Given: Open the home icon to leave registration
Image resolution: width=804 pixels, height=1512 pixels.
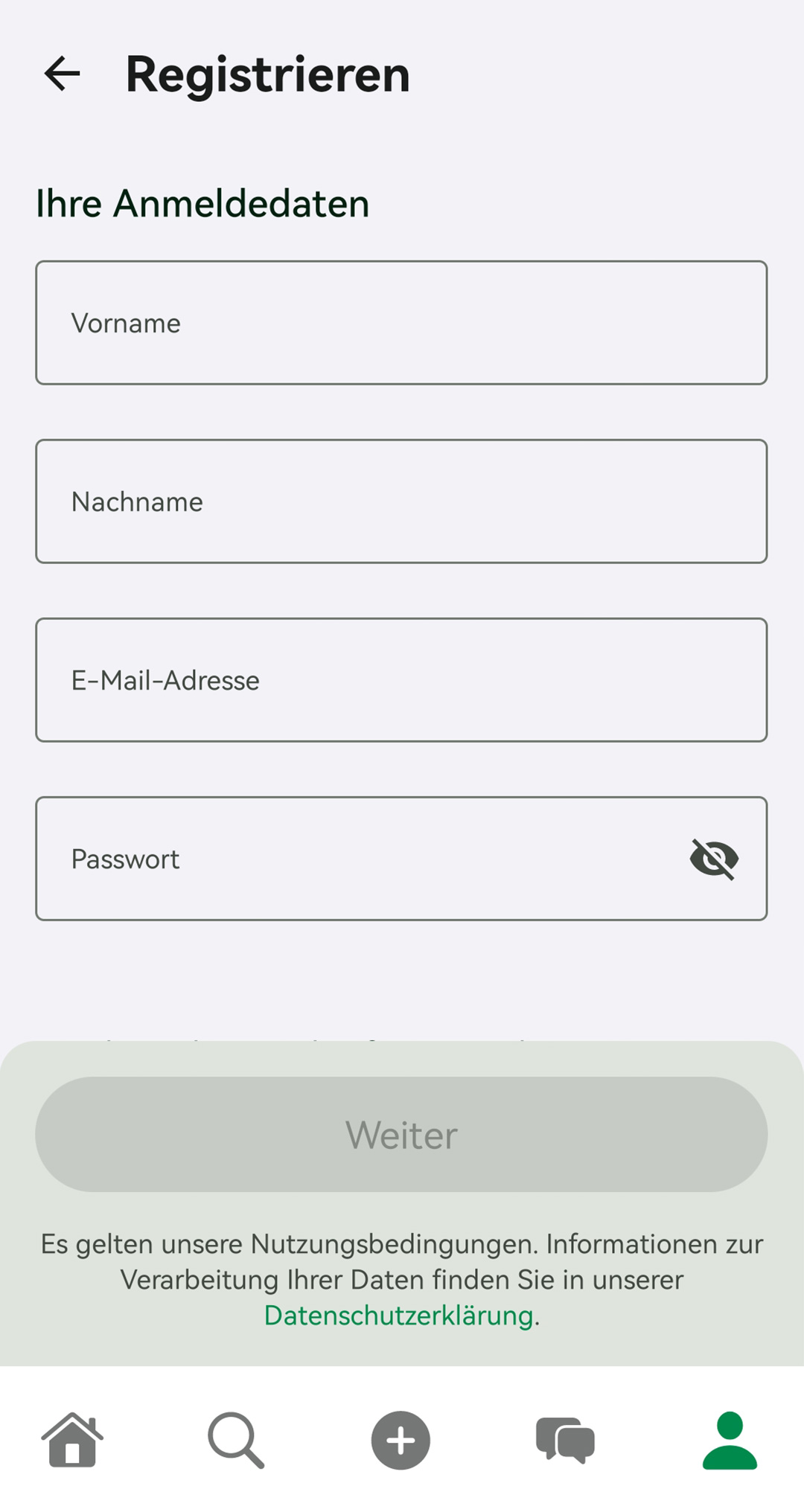Looking at the screenshot, I should 72,1440.
